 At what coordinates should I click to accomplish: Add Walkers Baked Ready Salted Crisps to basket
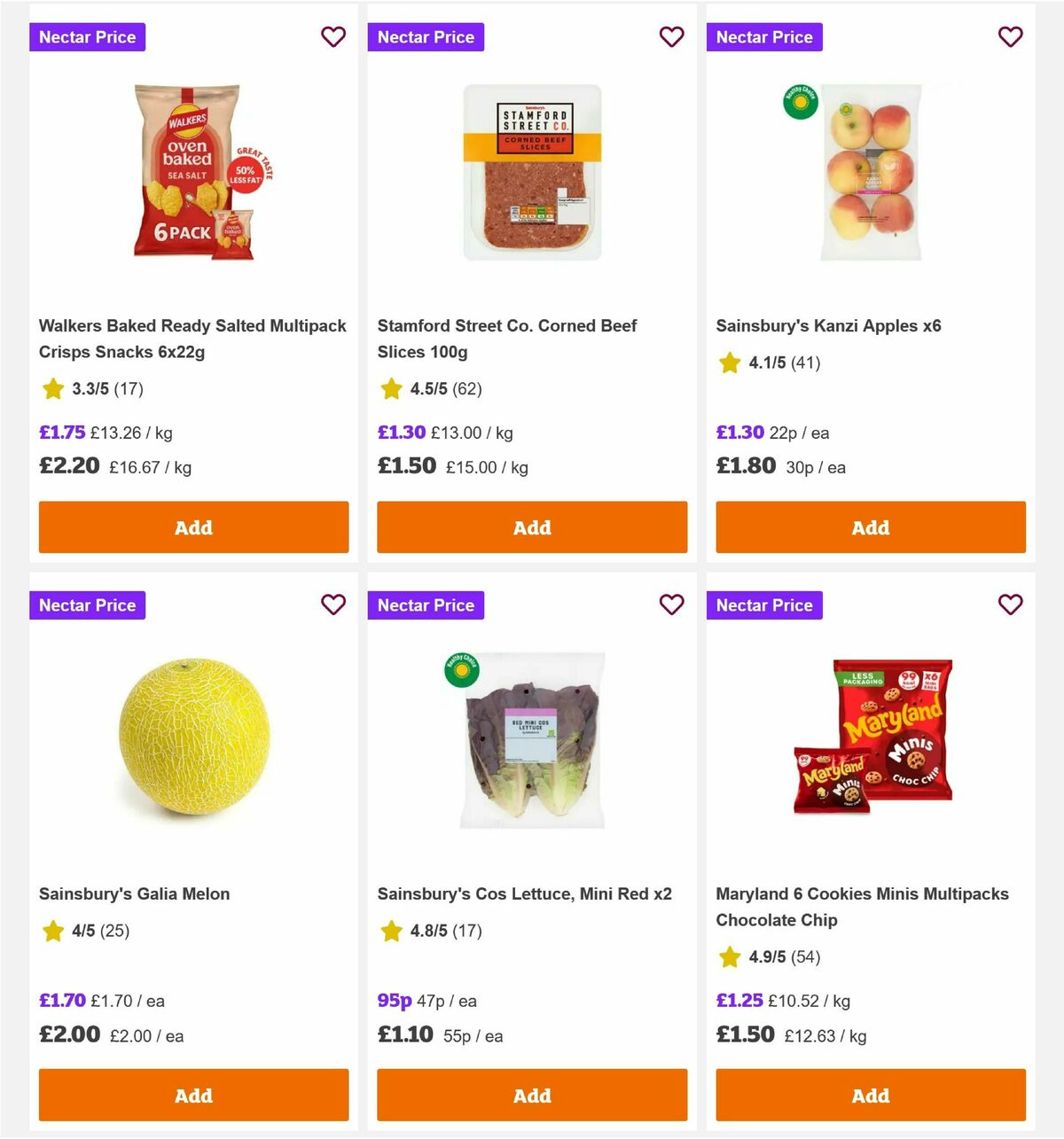point(193,527)
